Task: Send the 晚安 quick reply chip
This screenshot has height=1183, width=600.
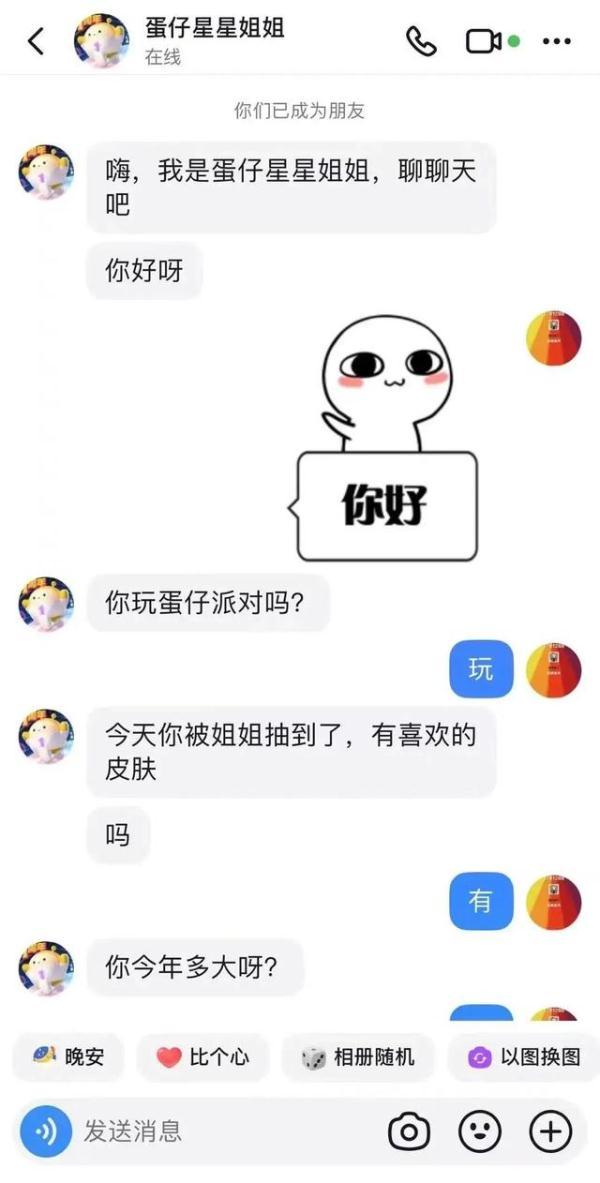Action: coord(68,1057)
